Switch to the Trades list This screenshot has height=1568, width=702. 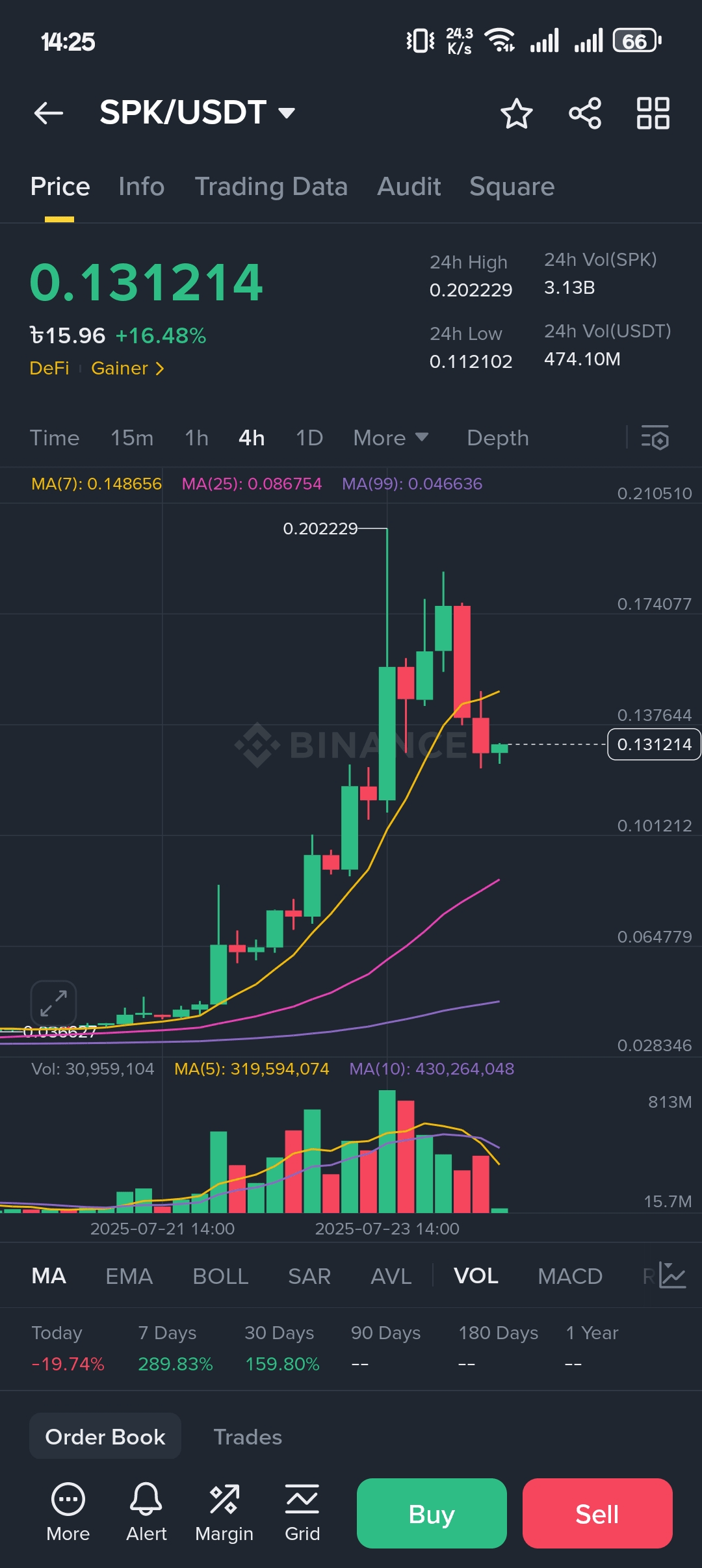(248, 1437)
